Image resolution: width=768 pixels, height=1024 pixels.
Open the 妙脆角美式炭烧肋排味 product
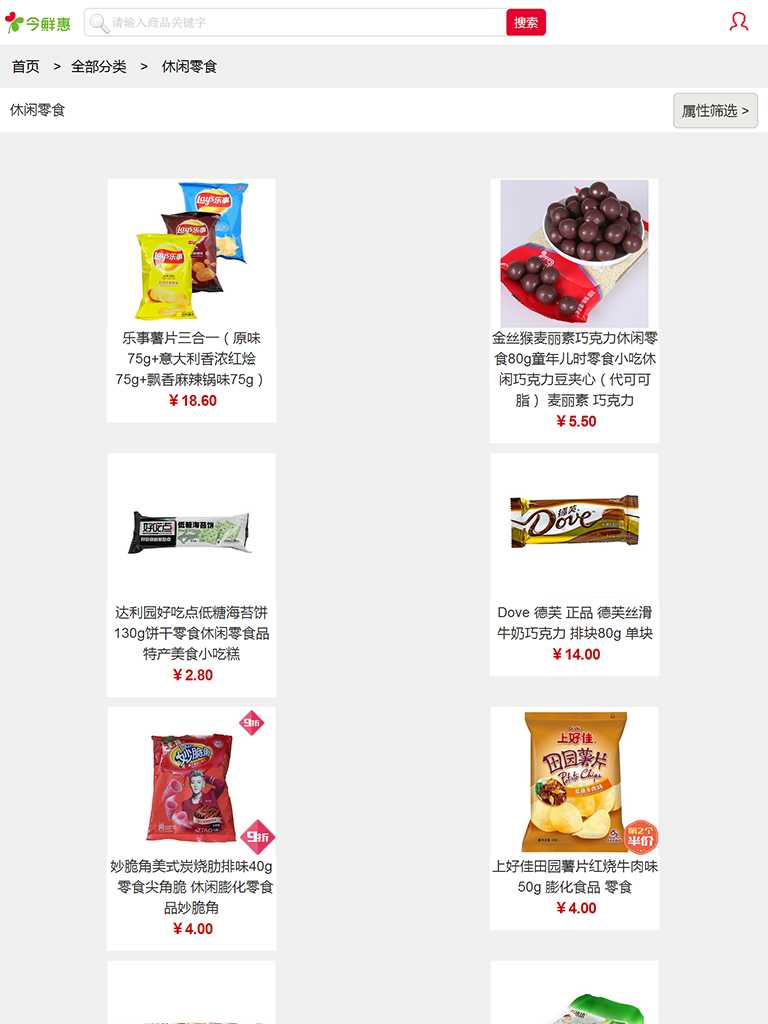[191, 828]
